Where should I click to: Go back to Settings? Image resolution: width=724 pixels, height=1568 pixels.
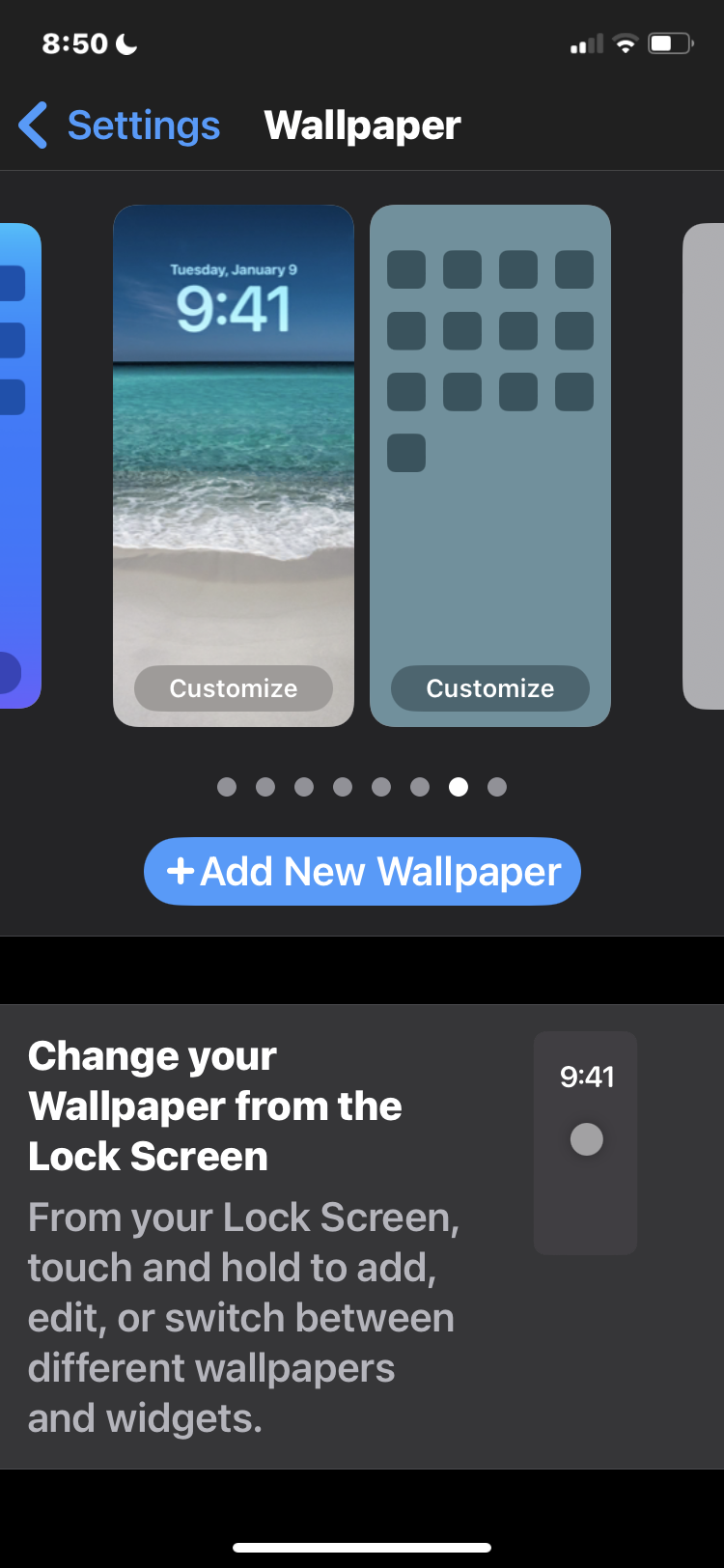coord(121,126)
